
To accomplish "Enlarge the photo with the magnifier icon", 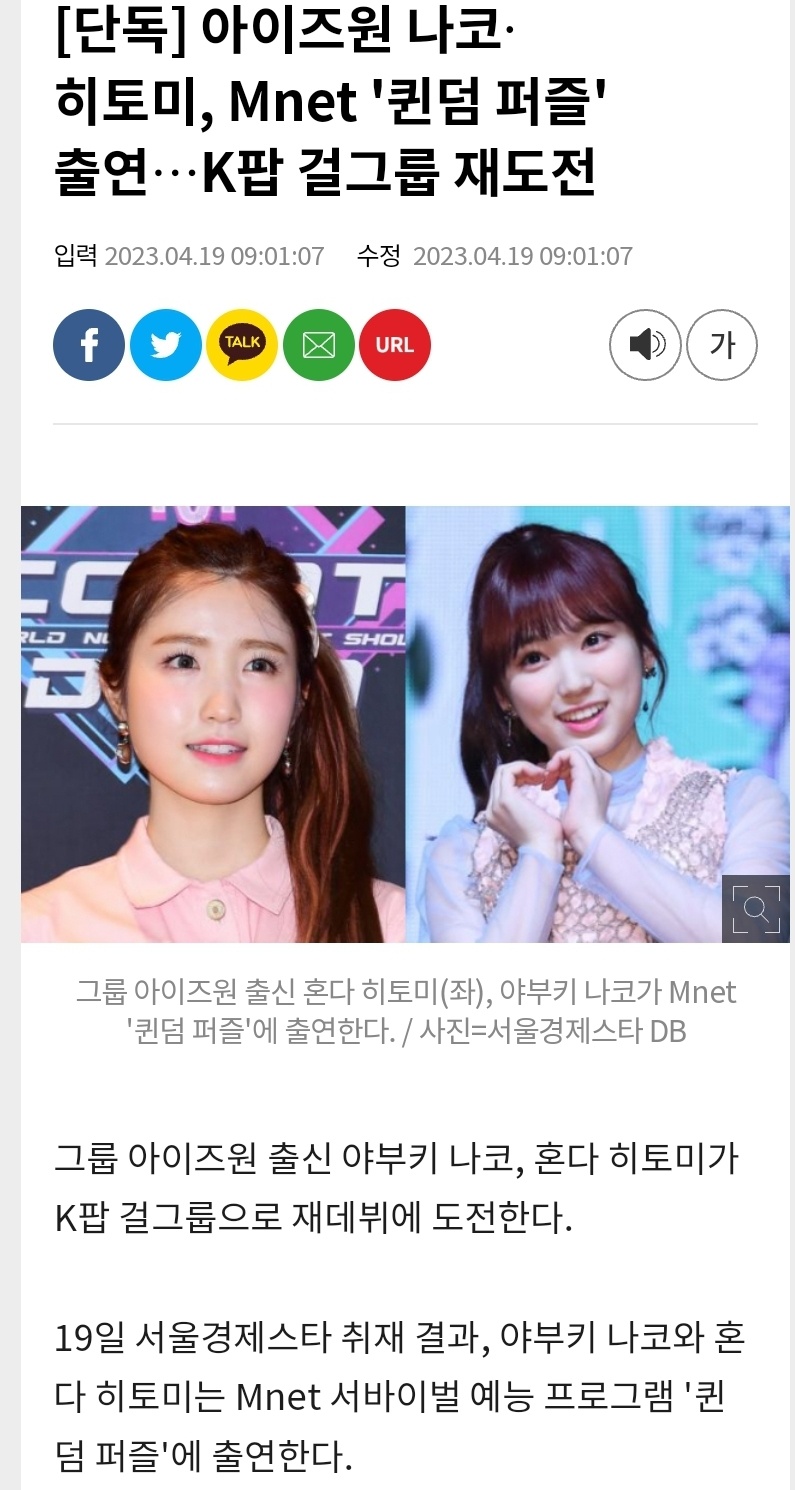I will tap(756, 909).
